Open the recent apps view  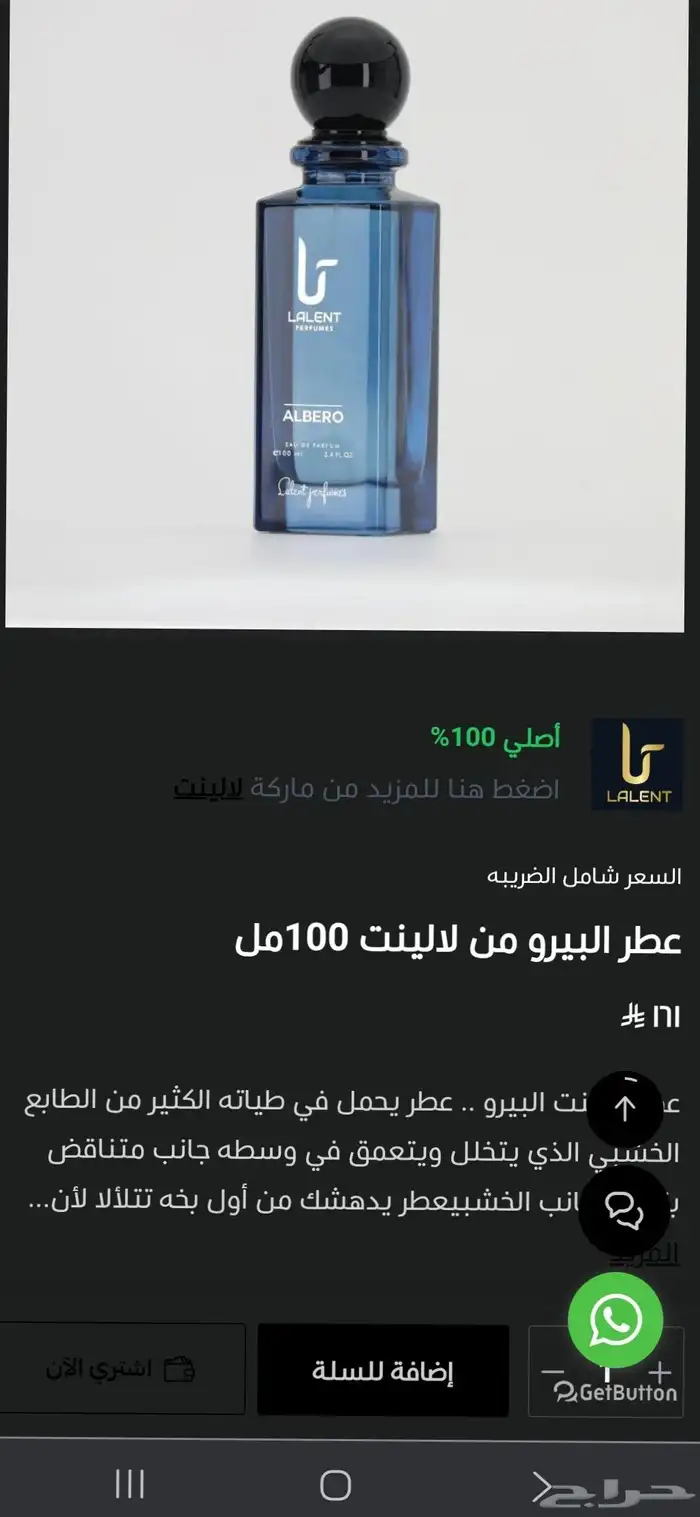coord(130,1485)
